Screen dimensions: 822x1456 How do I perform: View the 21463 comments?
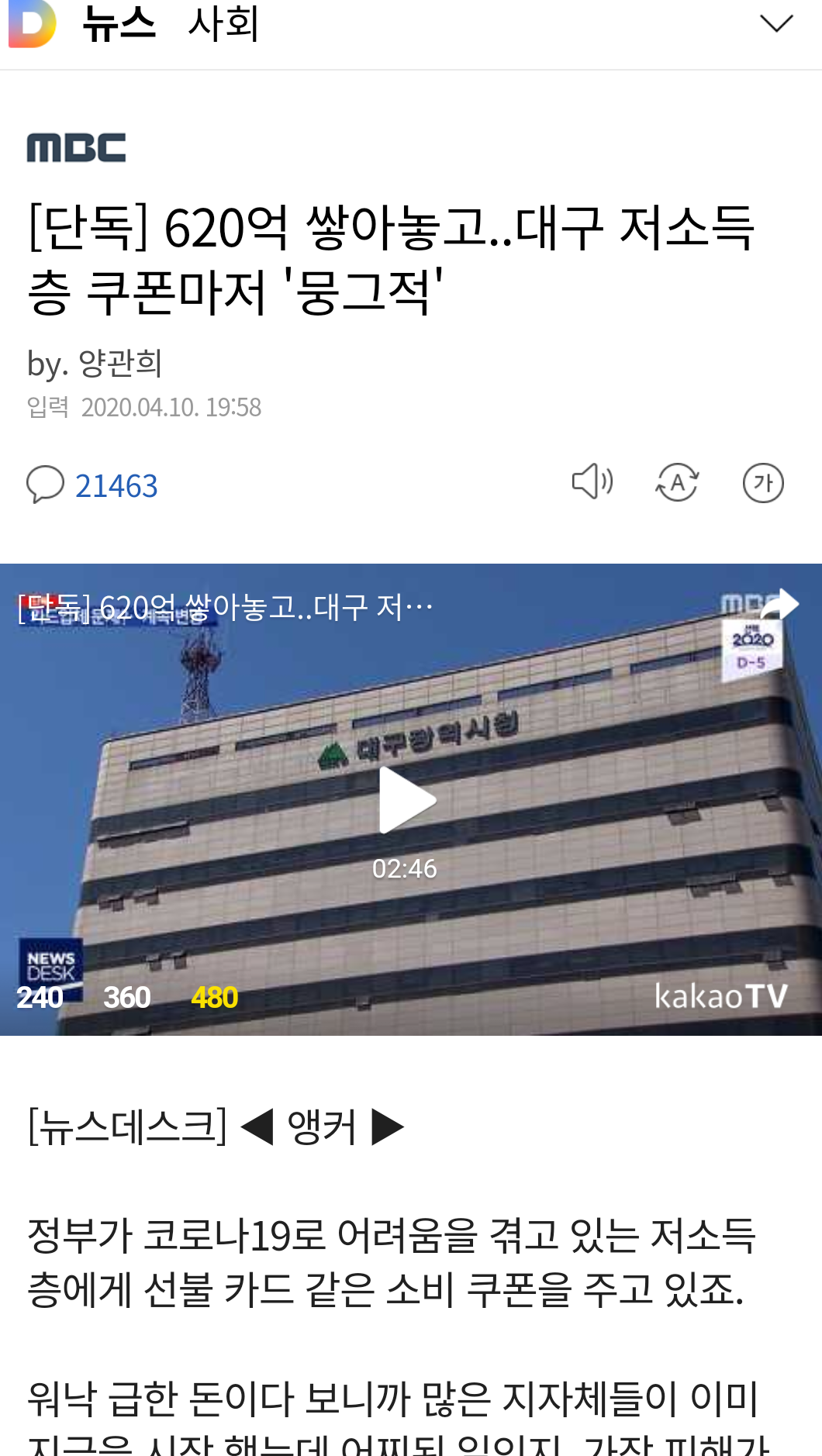(x=93, y=485)
